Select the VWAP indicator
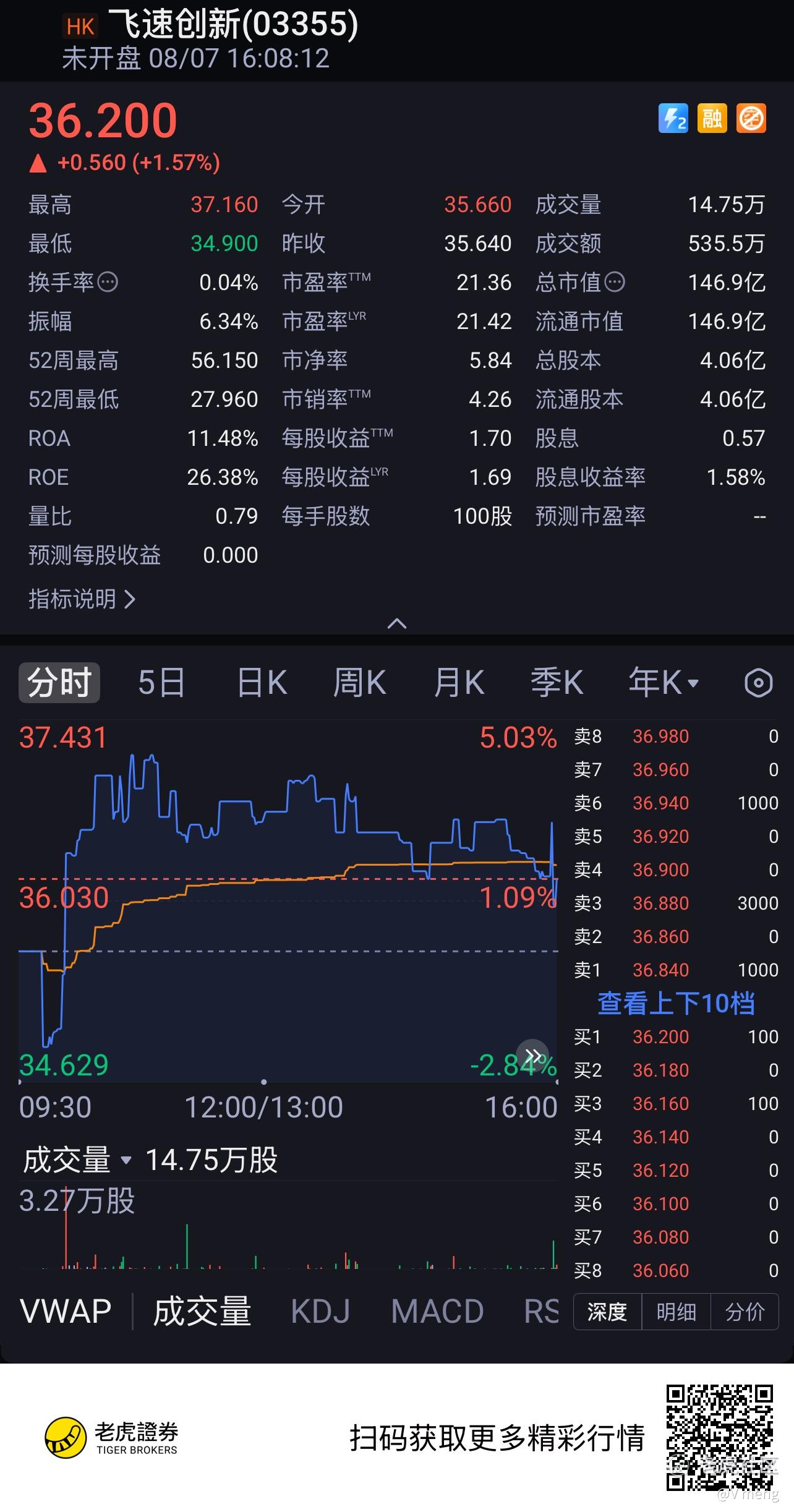The width and height of the screenshot is (794, 1512). tap(66, 1311)
